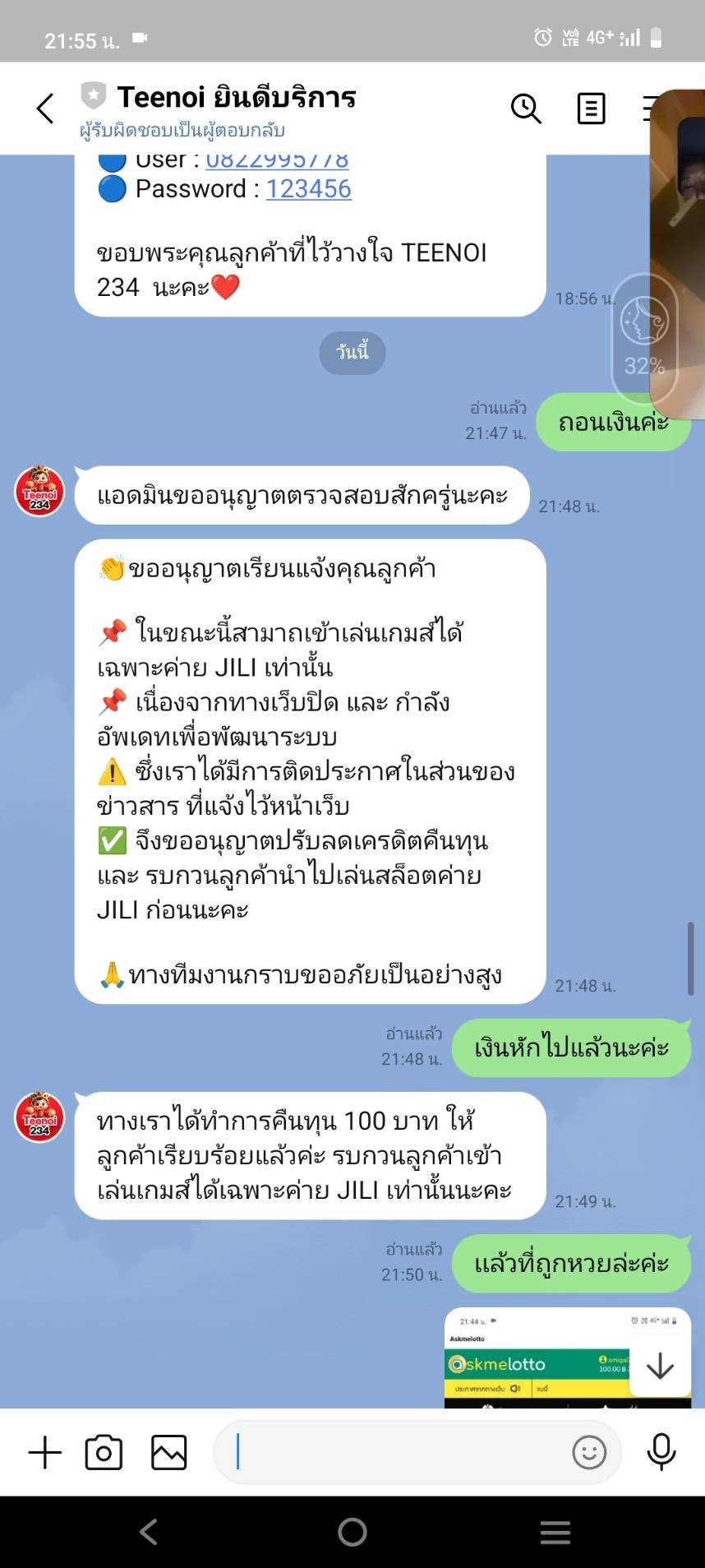Launch the camera from the chat bar
The width and height of the screenshot is (705, 1568).
coord(104,1453)
